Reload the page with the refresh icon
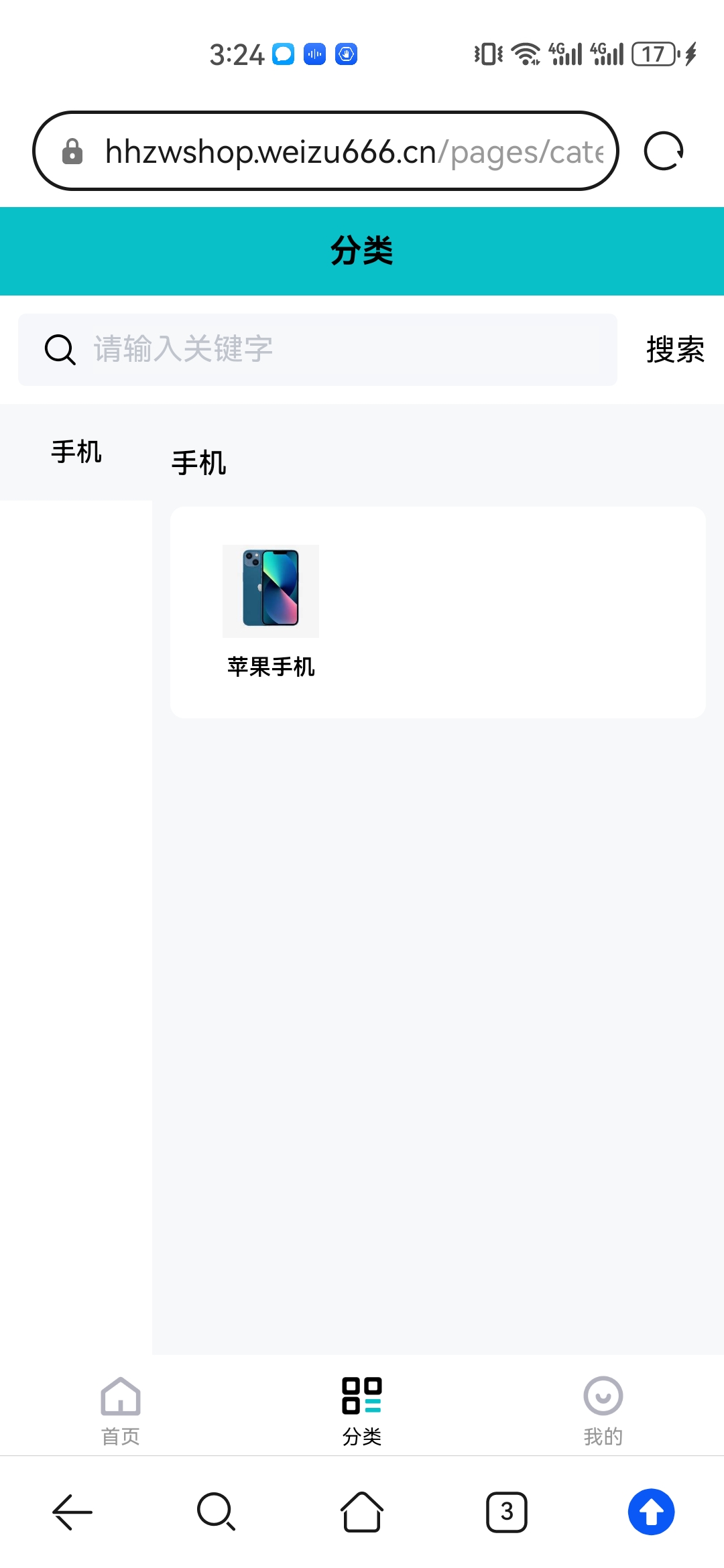This screenshot has height=1568, width=724. point(664,151)
